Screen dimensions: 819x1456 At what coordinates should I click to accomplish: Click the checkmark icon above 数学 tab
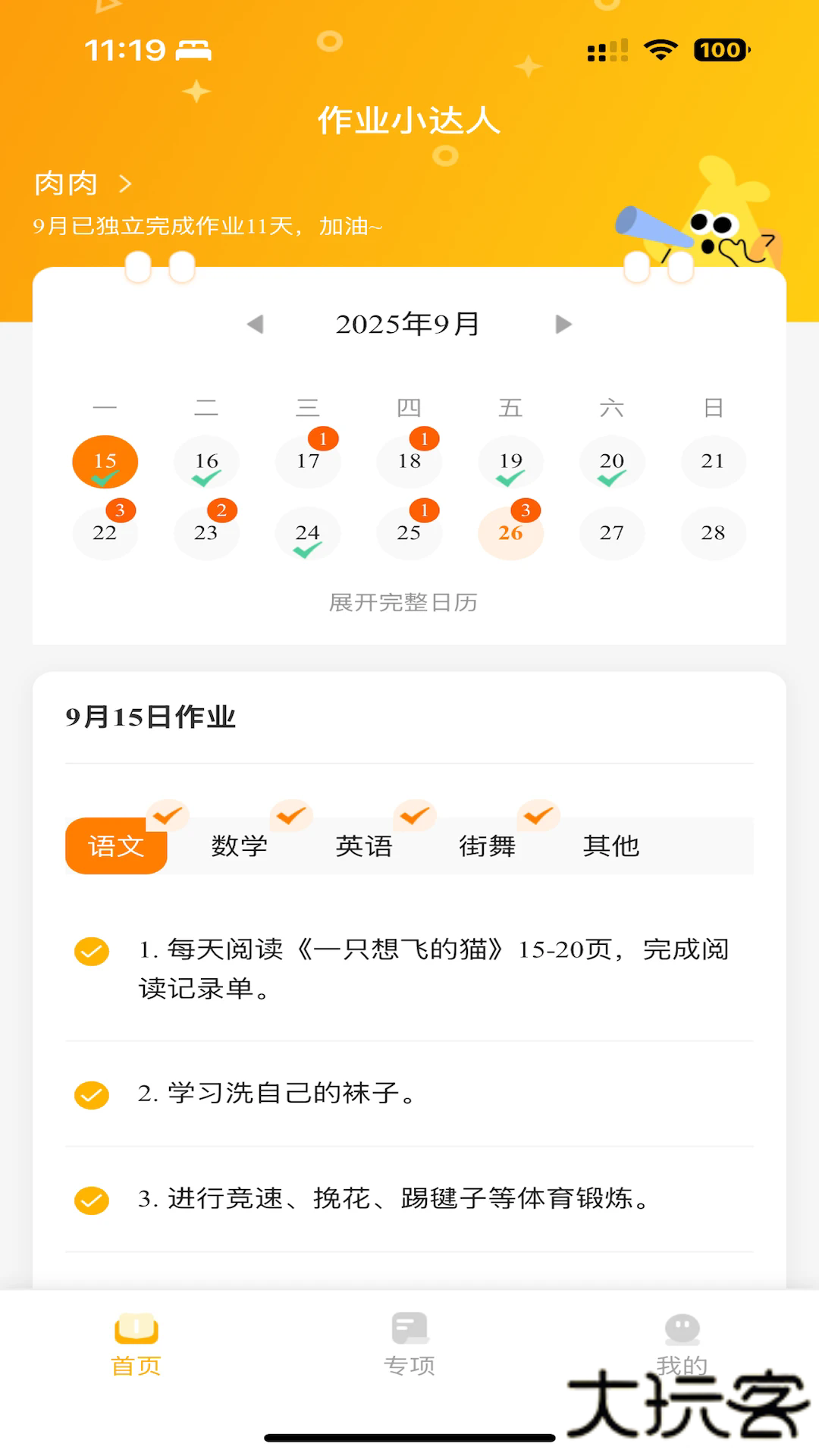290,817
